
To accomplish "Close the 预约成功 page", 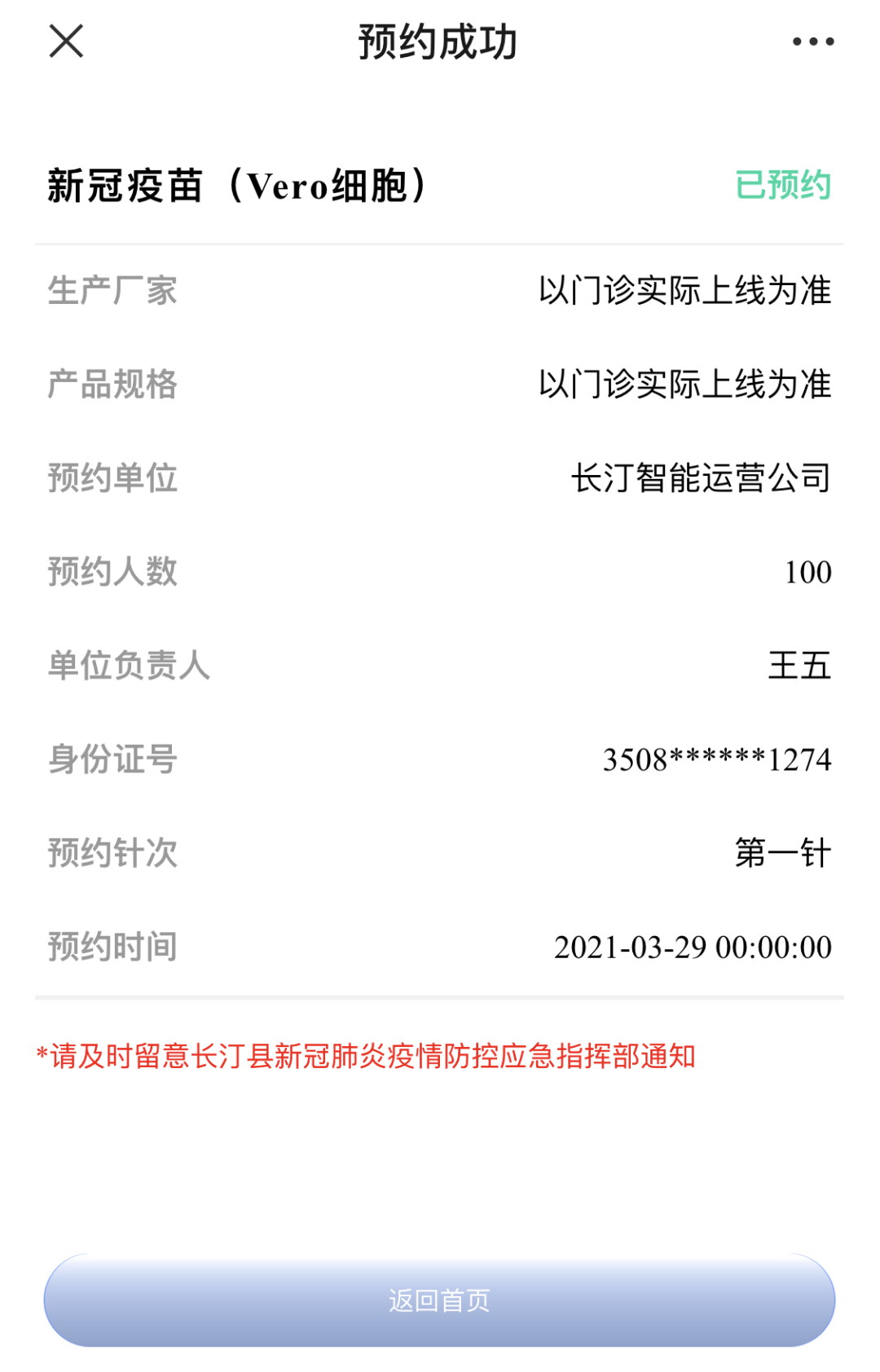I will (66, 41).
